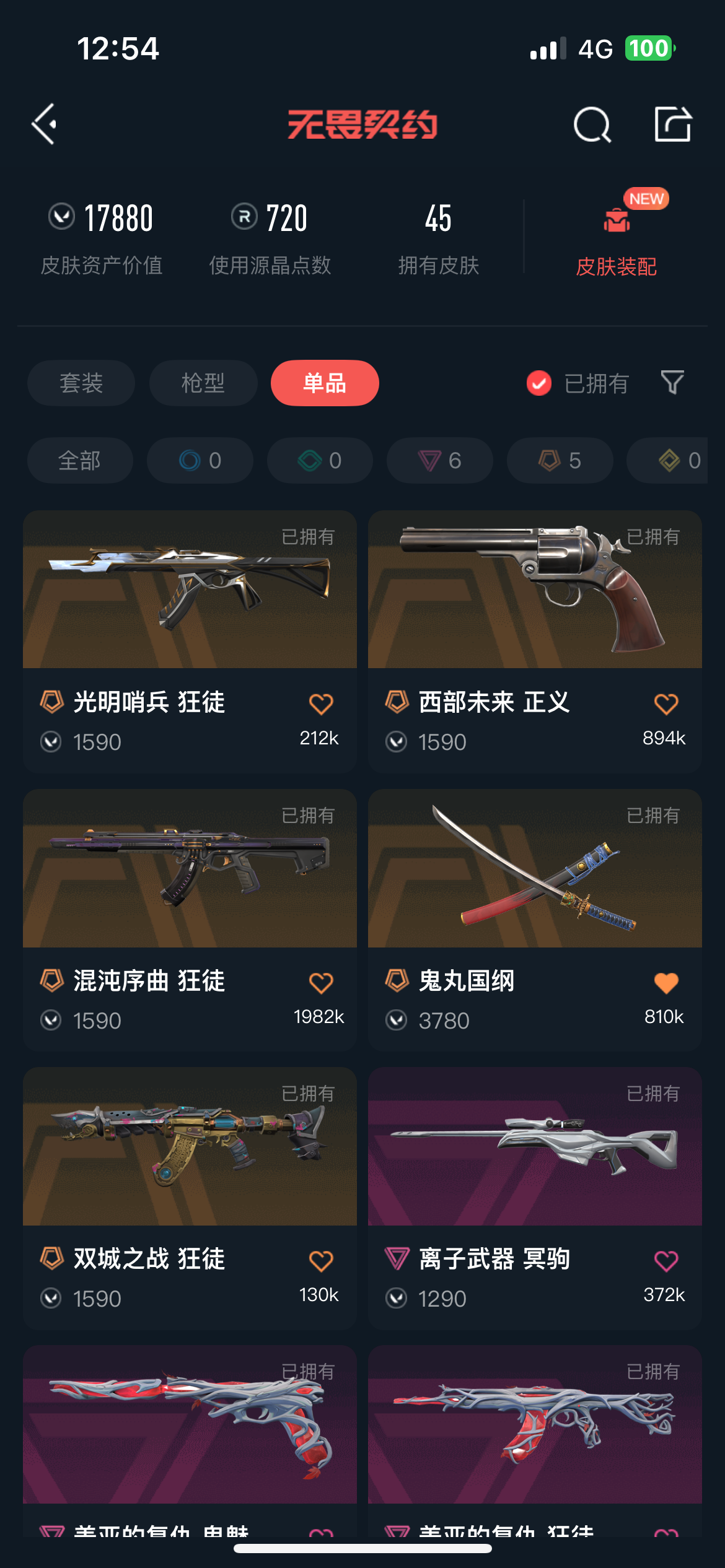Unlike the 鬼丸国纲 skin

666,982
